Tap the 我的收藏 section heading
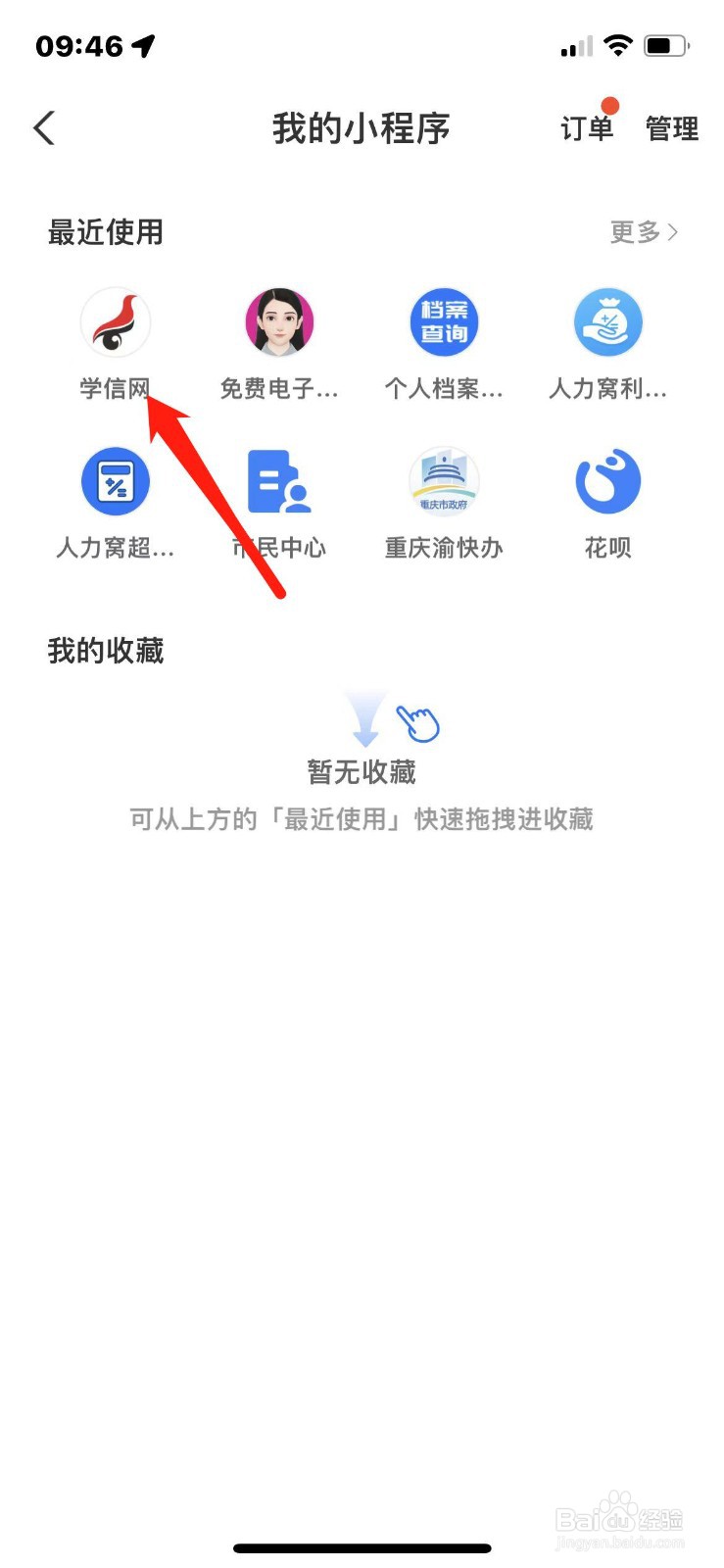Viewport: 724px width, 1568px height. click(x=108, y=651)
